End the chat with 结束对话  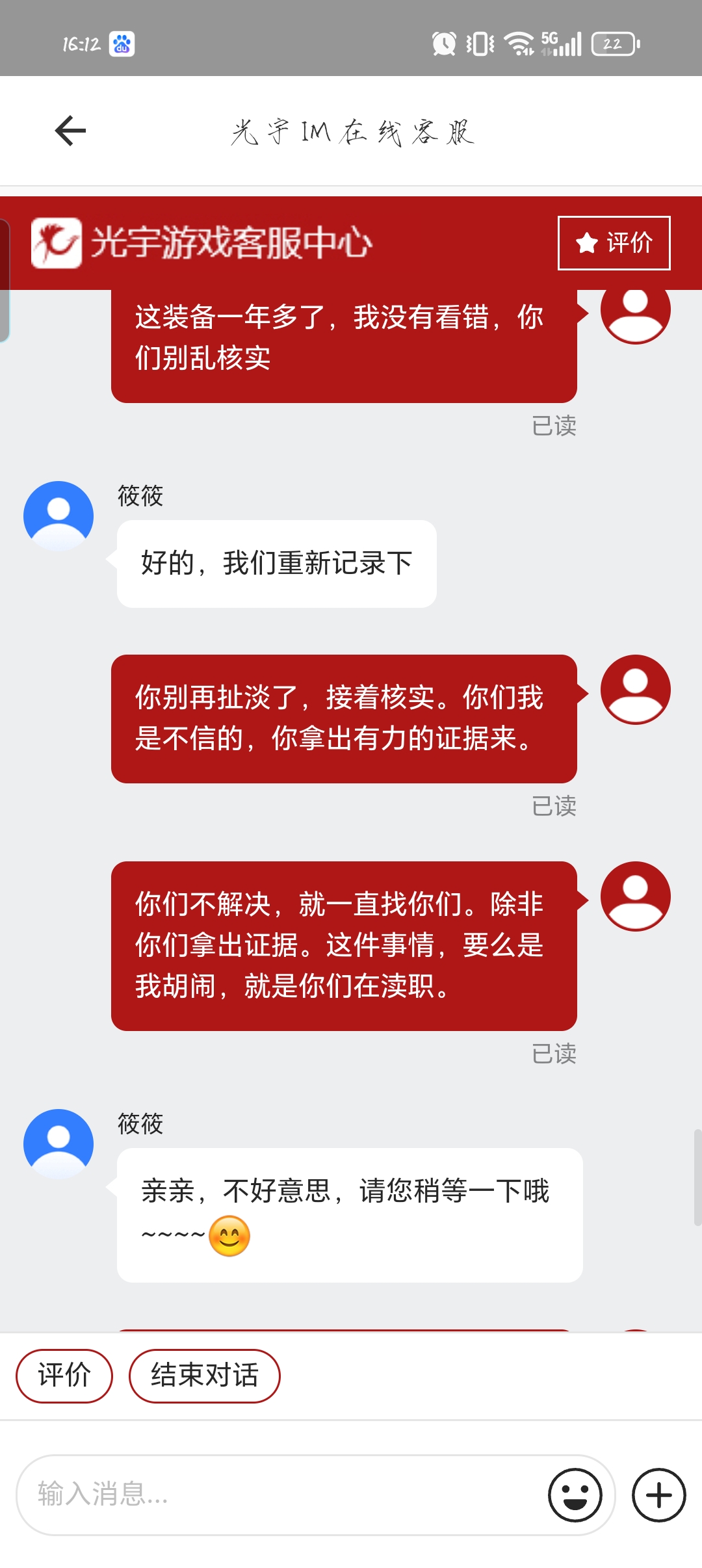(x=204, y=1376)
